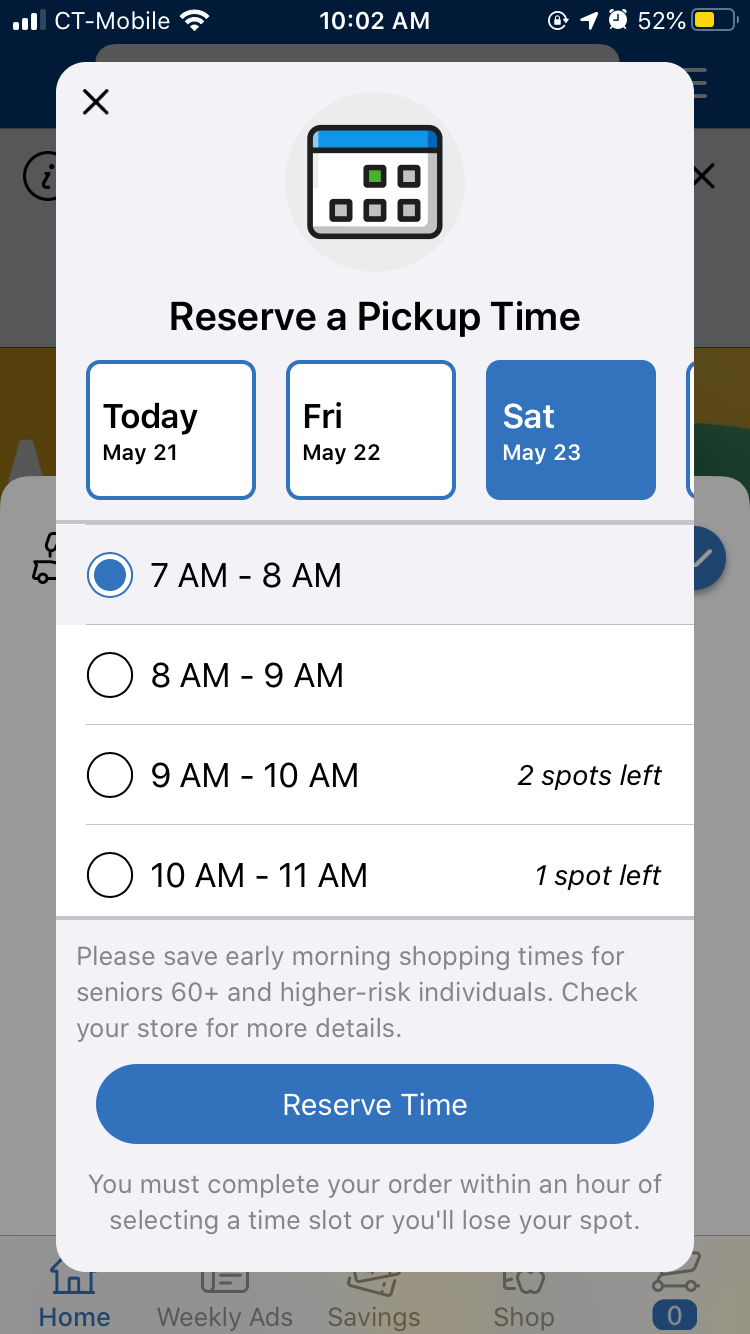Close the Reserve a Pickup Time dialog
This screenshot has width=750, height=1334.
95,102
